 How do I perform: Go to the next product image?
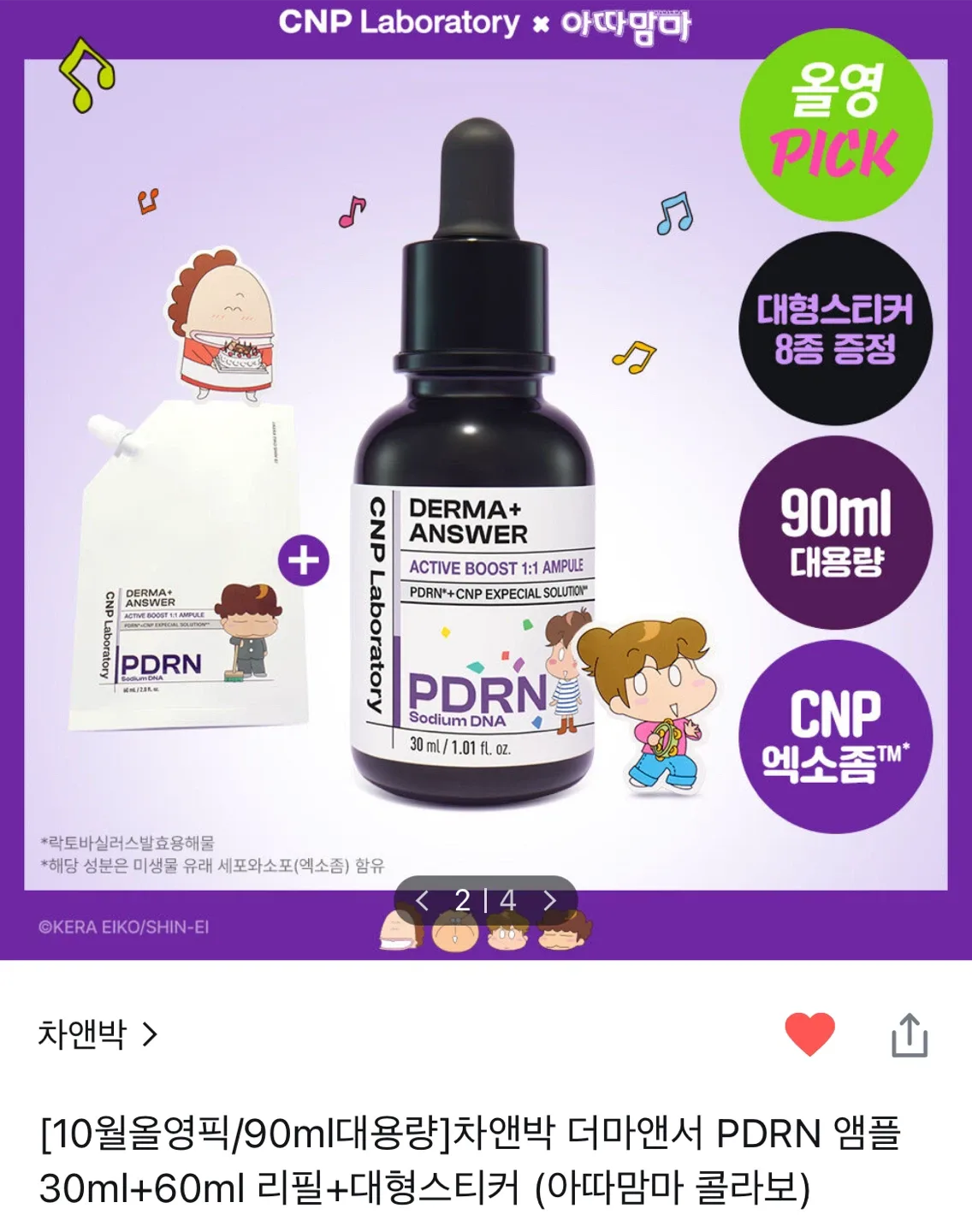(550, 899)
